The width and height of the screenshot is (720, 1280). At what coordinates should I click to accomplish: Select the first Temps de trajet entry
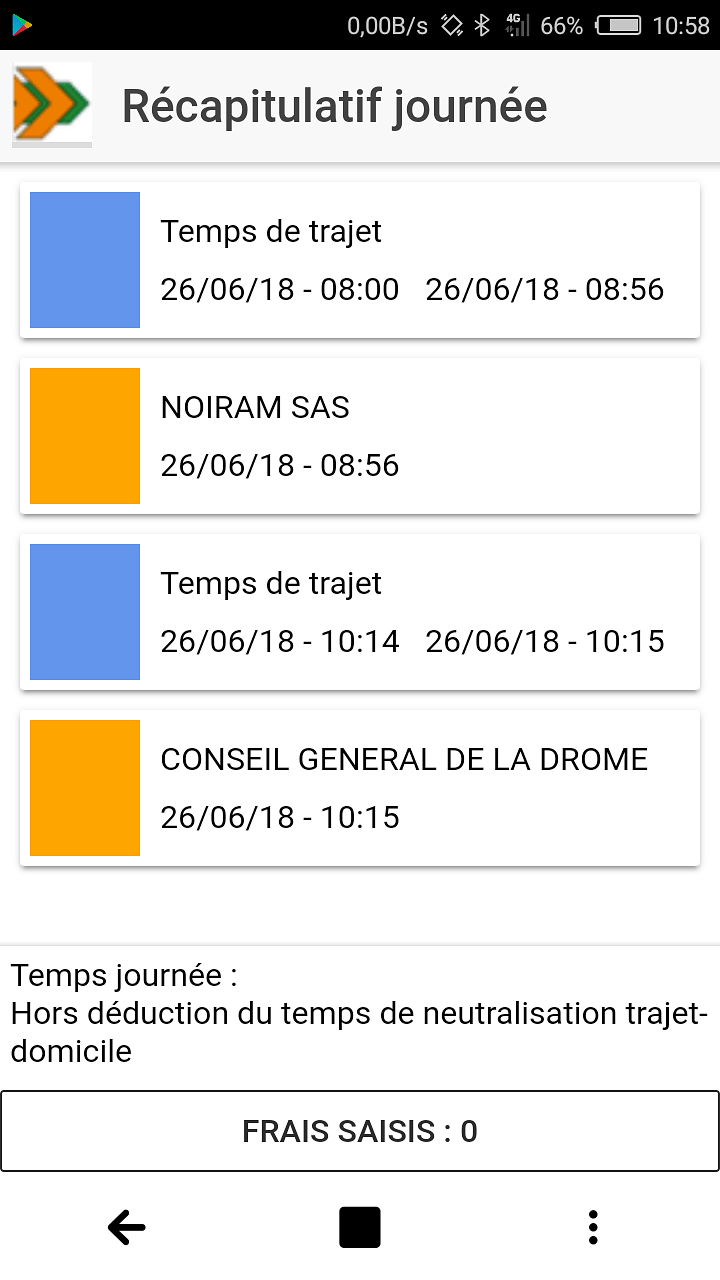pos(400,259)
